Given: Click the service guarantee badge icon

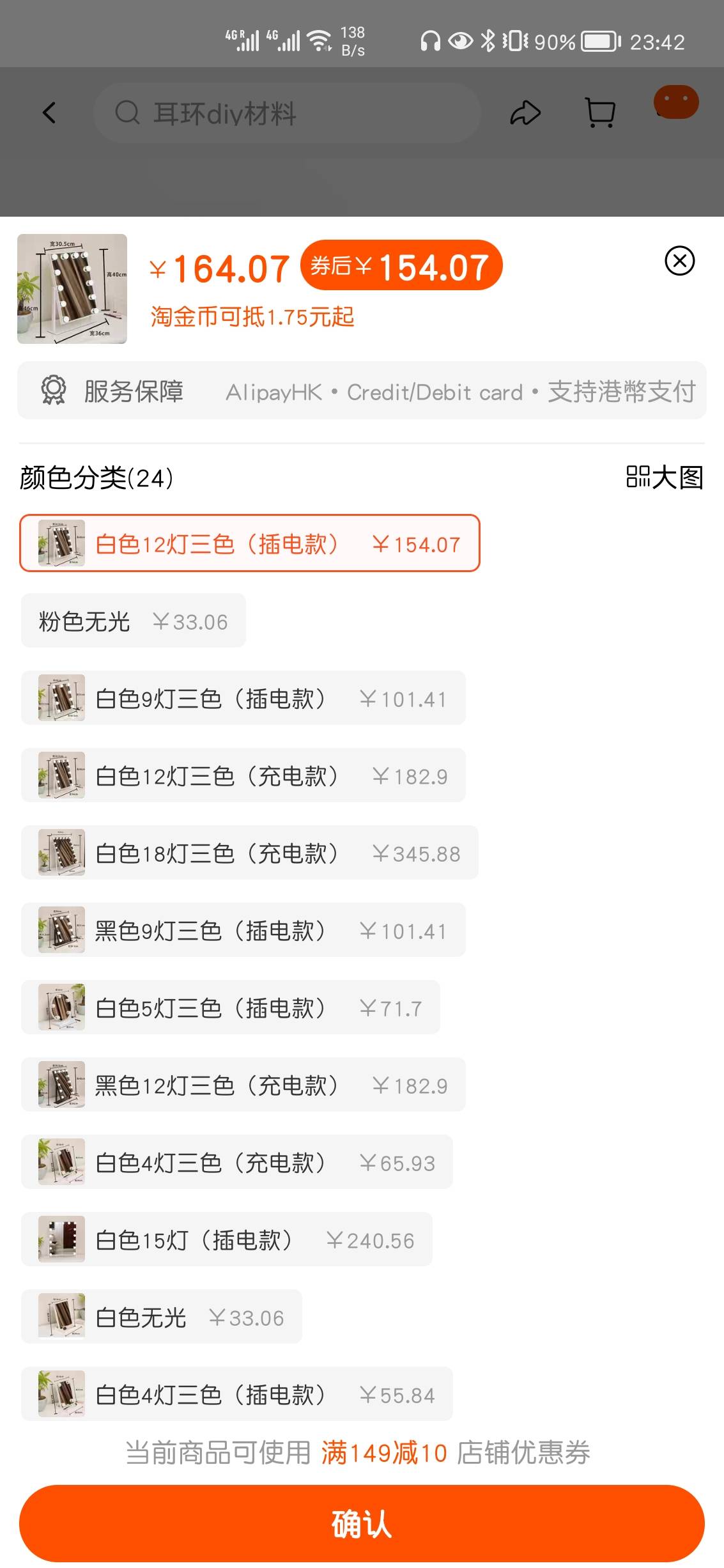Looking at the screenshot, I should tap(54, 391).
